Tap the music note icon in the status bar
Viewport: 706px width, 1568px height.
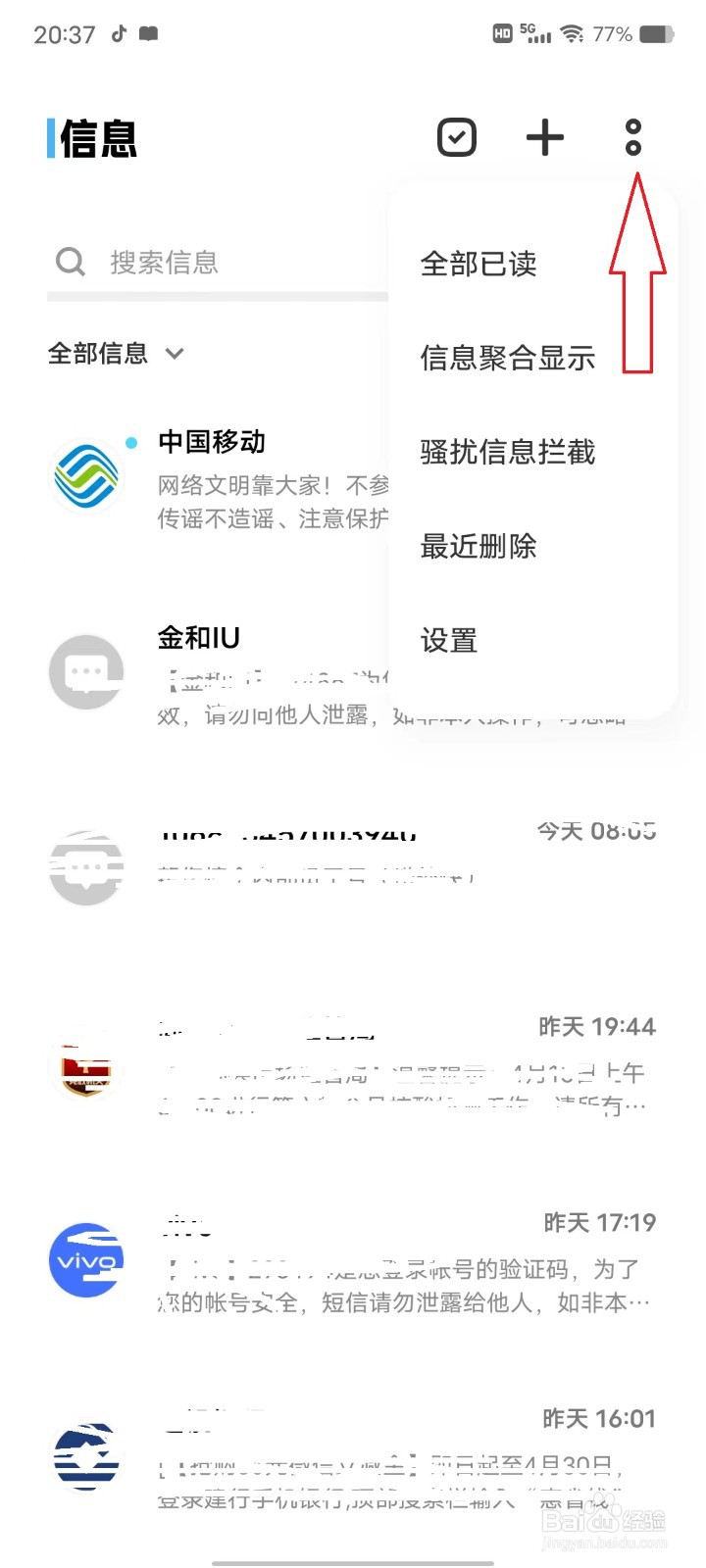tap(120, 32)
